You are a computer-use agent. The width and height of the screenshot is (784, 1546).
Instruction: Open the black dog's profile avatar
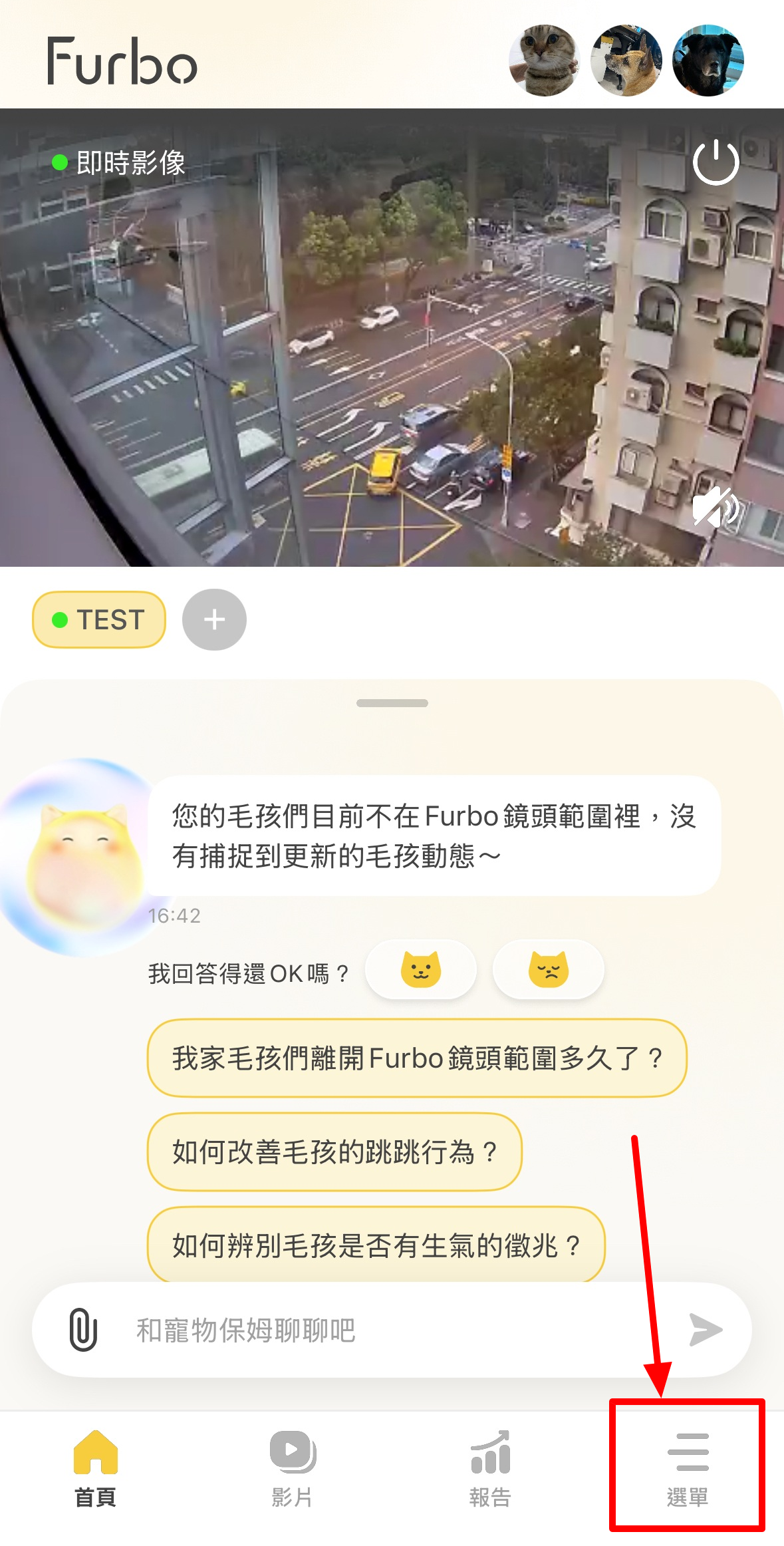pos(708,61)
